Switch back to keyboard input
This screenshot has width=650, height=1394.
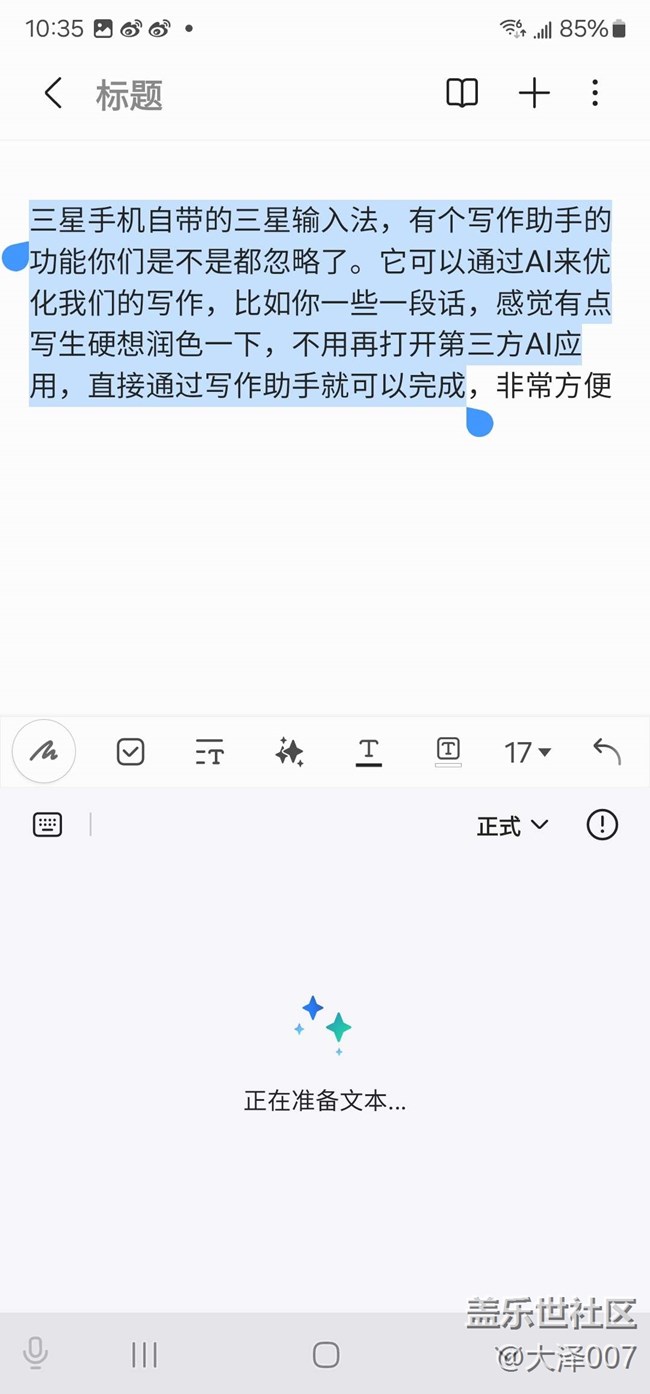tap(47, 825)
